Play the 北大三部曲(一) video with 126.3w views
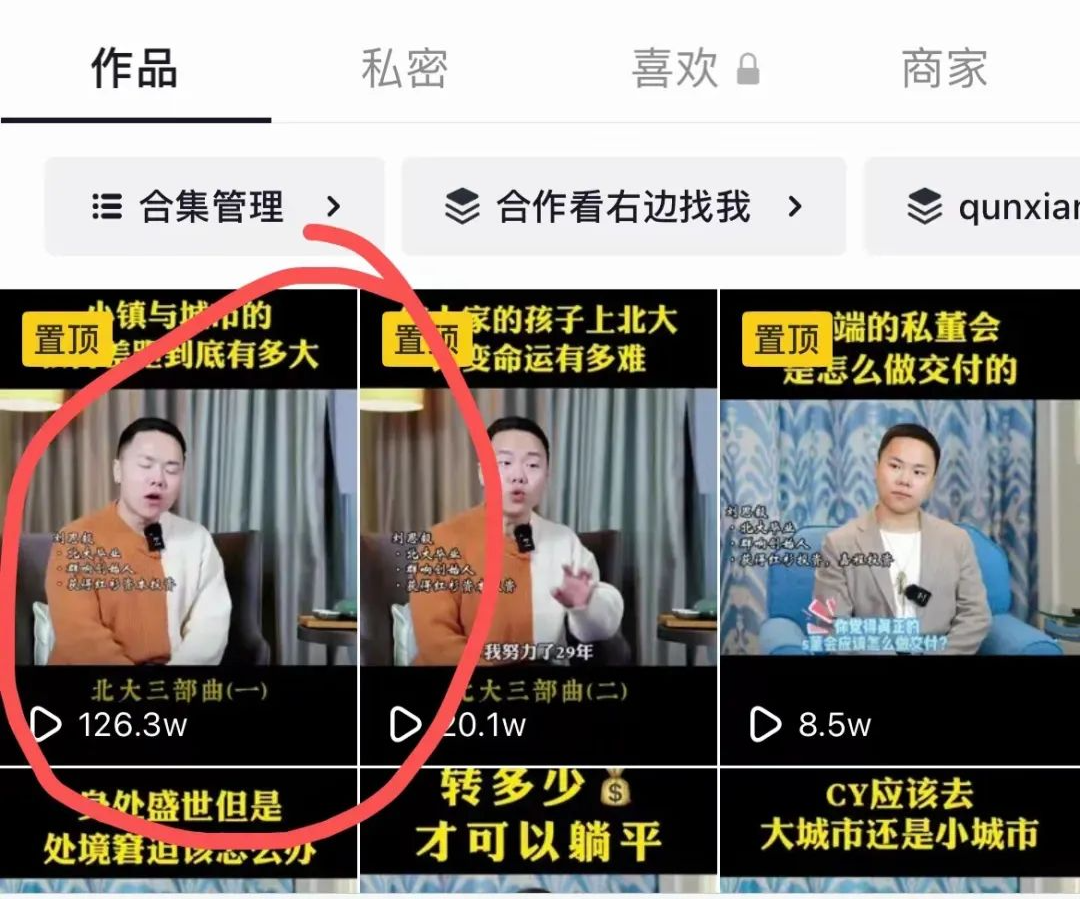1080x899 pixels. 178,527
